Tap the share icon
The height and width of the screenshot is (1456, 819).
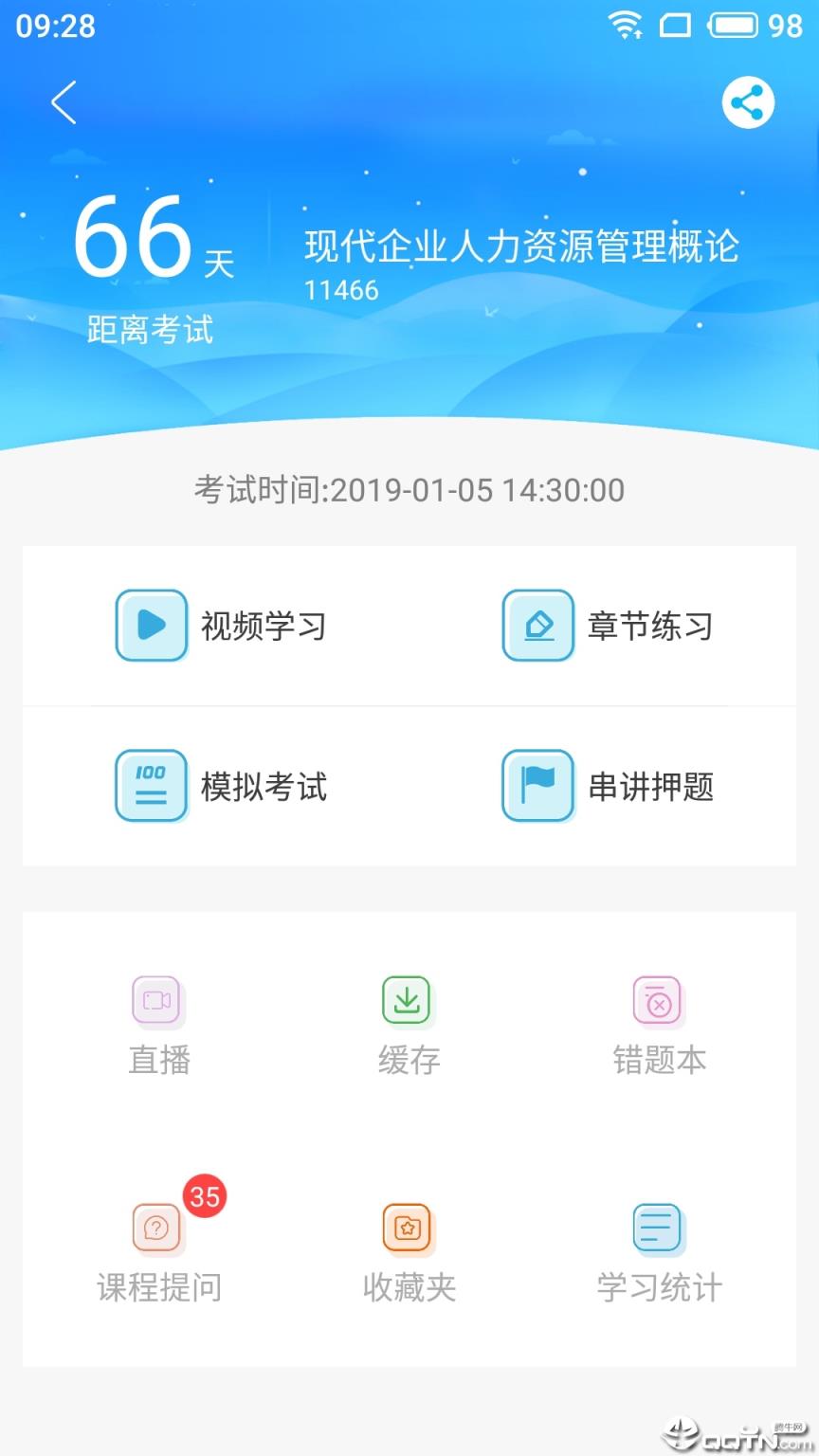point(747,100)
